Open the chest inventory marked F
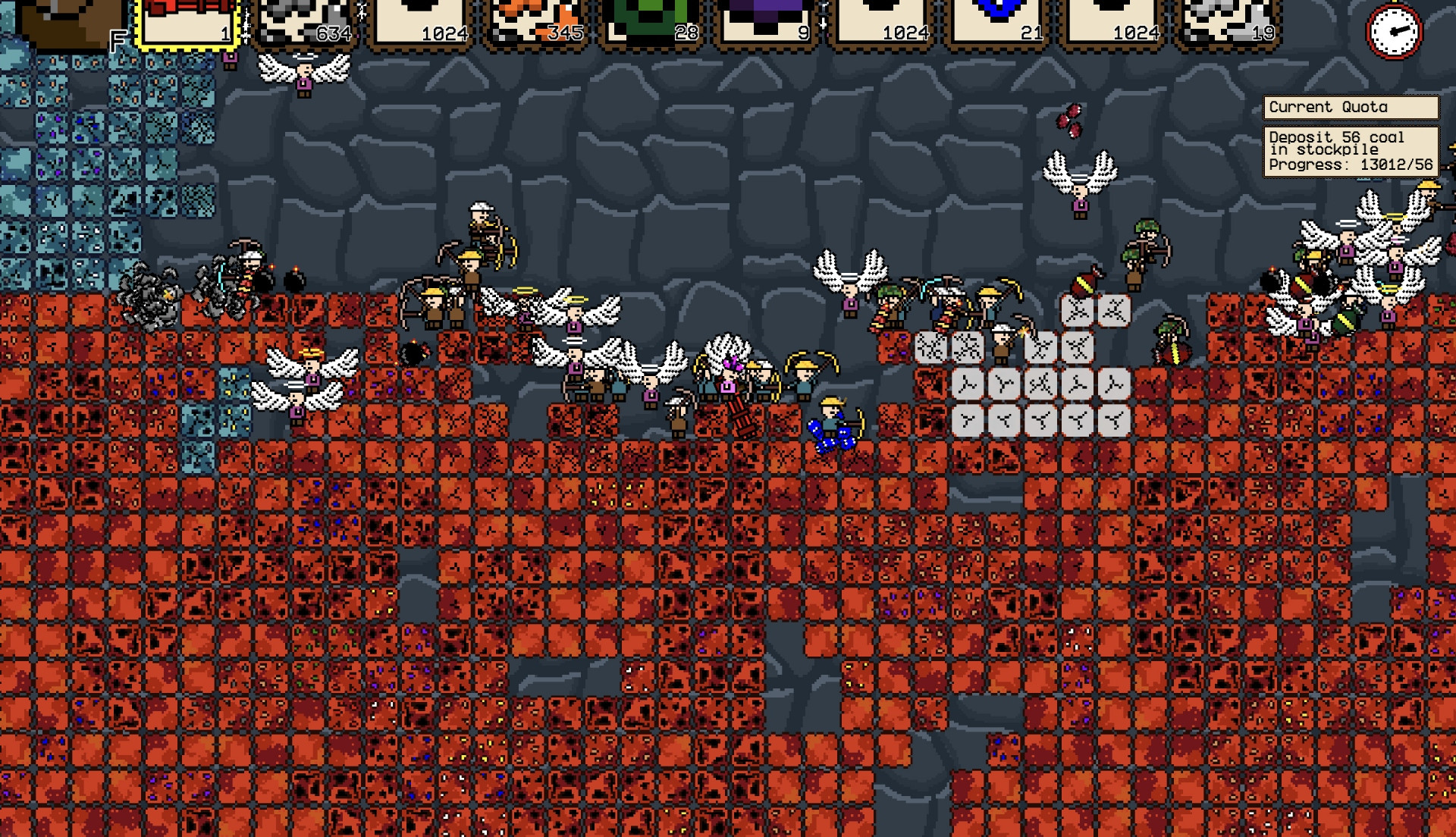The height and width of the screenshot is (837, 1456). pyautogui.click(x=72, y=23)
